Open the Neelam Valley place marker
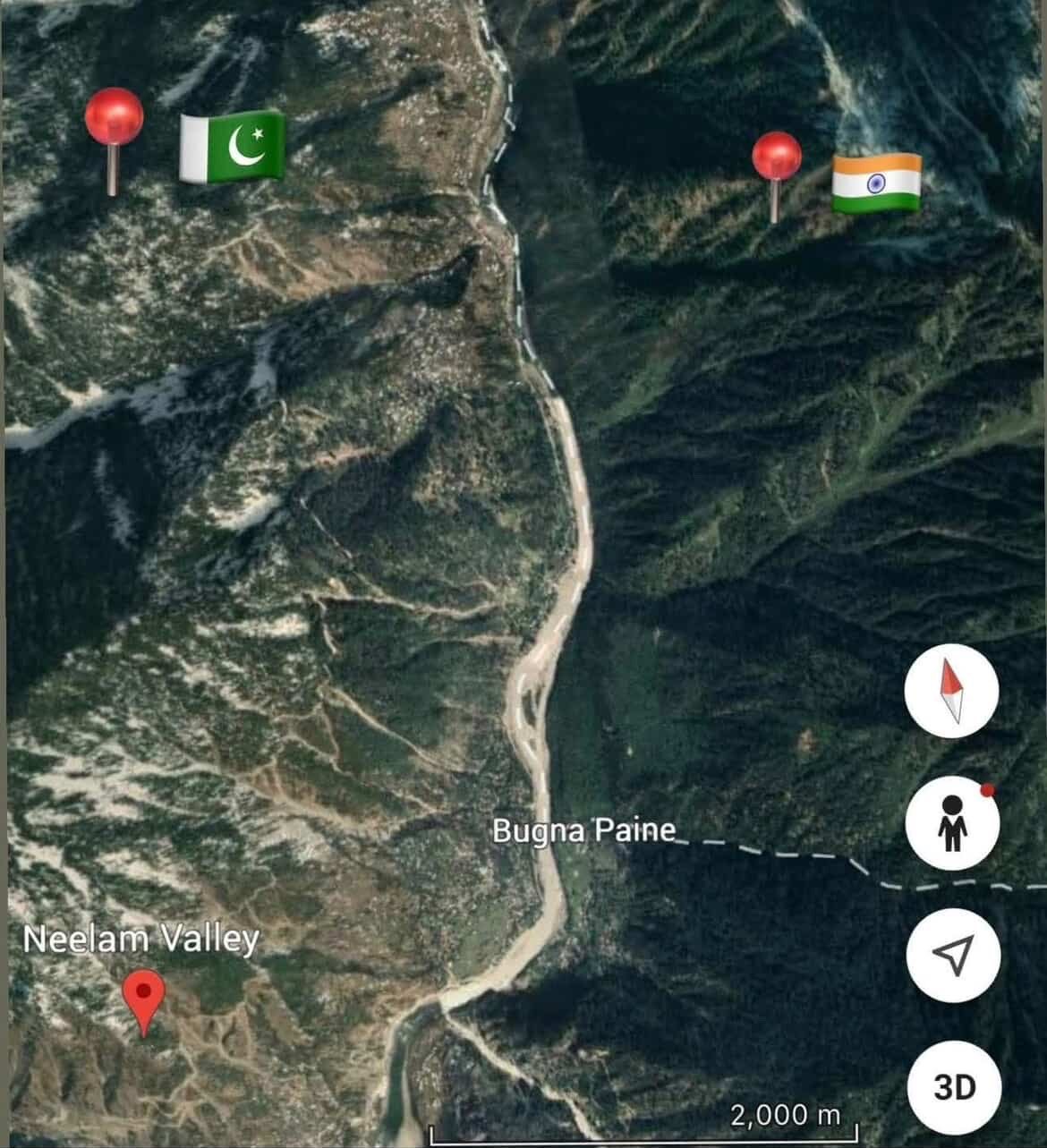 (143, 1000)
